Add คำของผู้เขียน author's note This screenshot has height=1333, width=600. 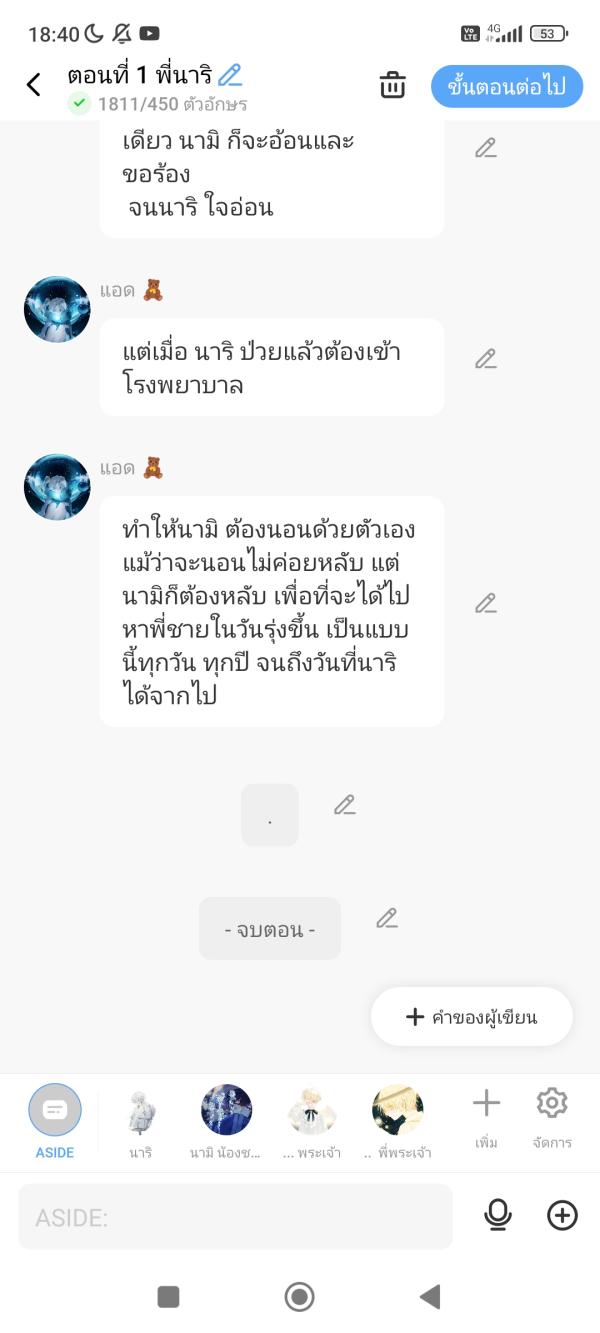pyautogui.click(x=472, y=1017)
